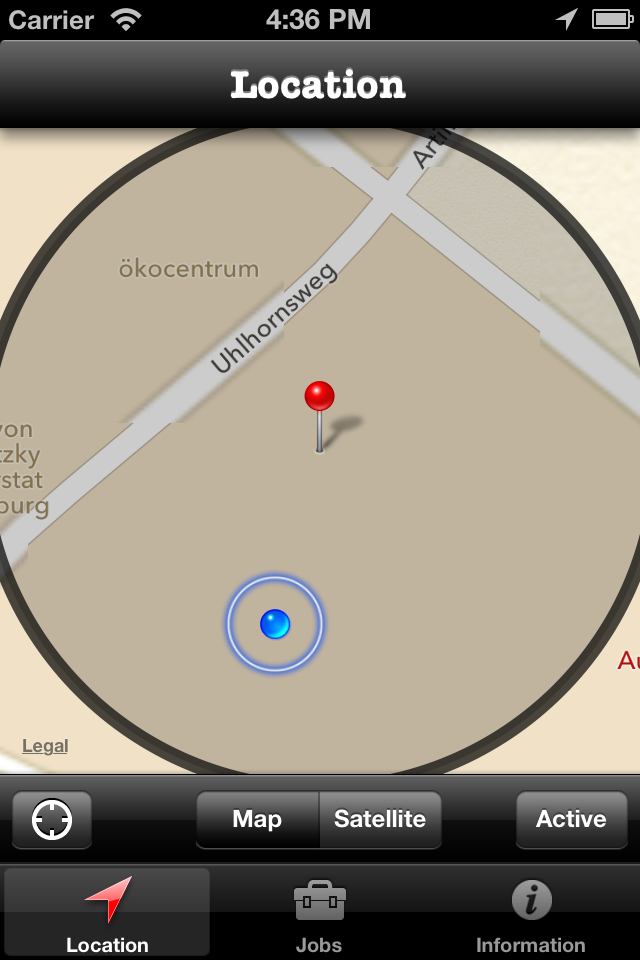Open the Legal link on the map
The image size is (640, 960).
tap(45, 746)
